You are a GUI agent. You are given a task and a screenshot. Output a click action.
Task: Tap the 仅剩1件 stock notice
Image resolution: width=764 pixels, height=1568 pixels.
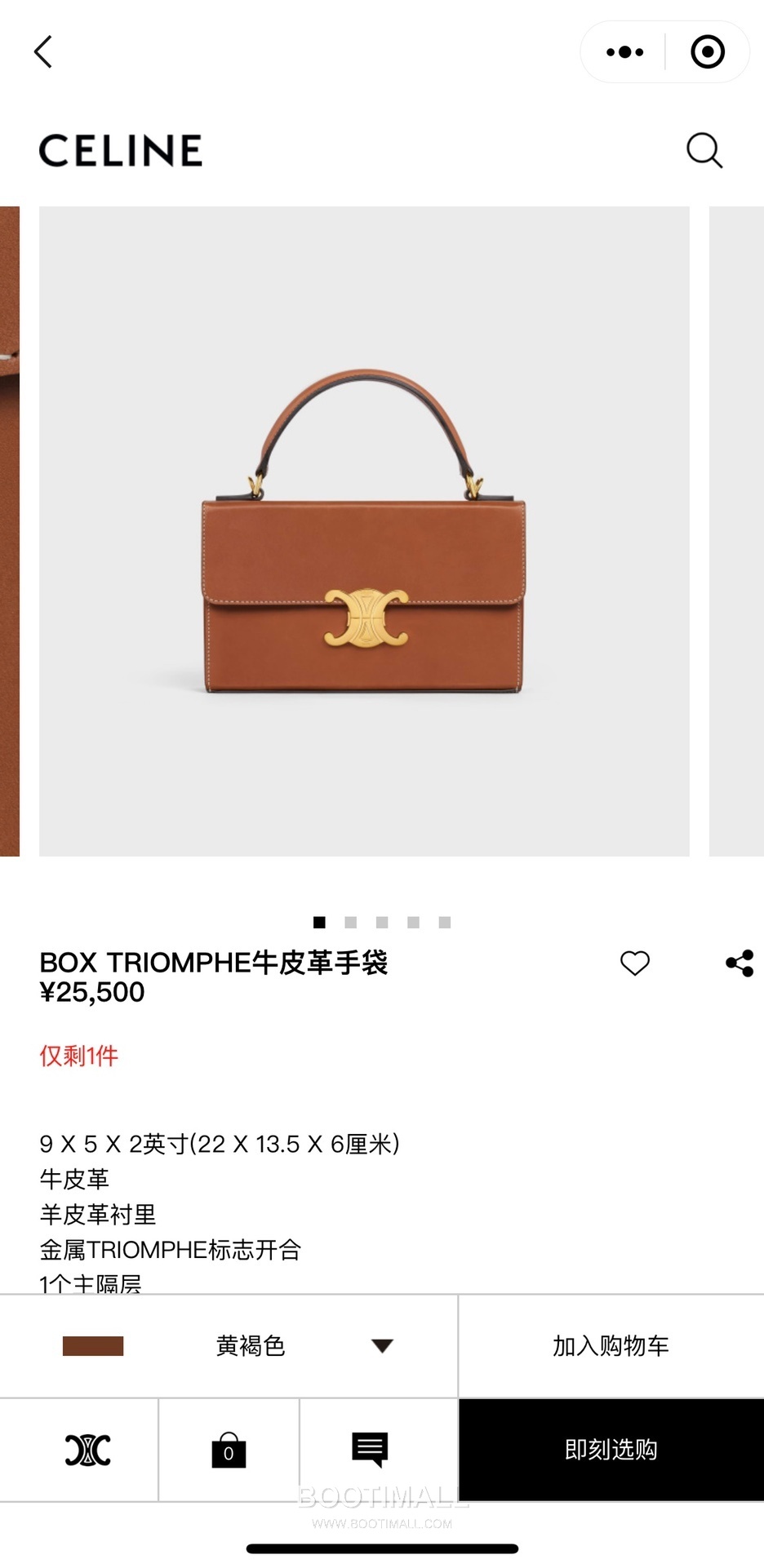click(77, 1055)
